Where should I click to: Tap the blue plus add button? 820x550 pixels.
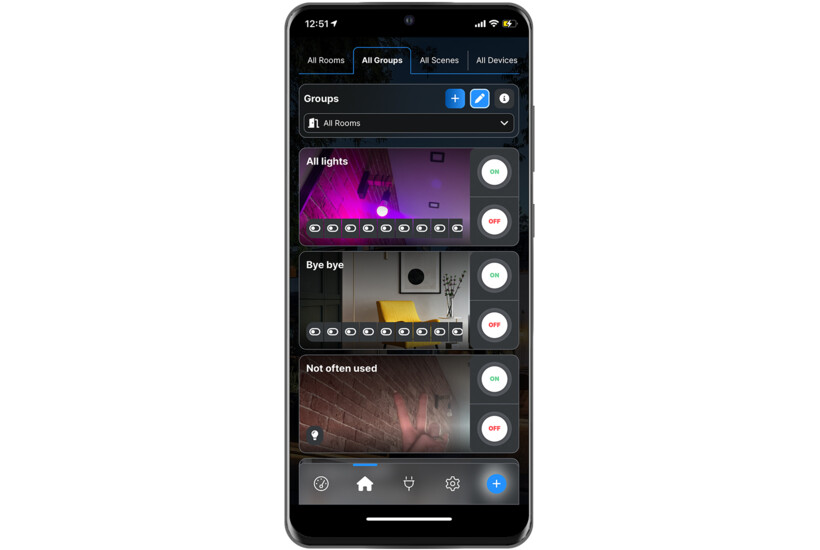click(496, 484)
